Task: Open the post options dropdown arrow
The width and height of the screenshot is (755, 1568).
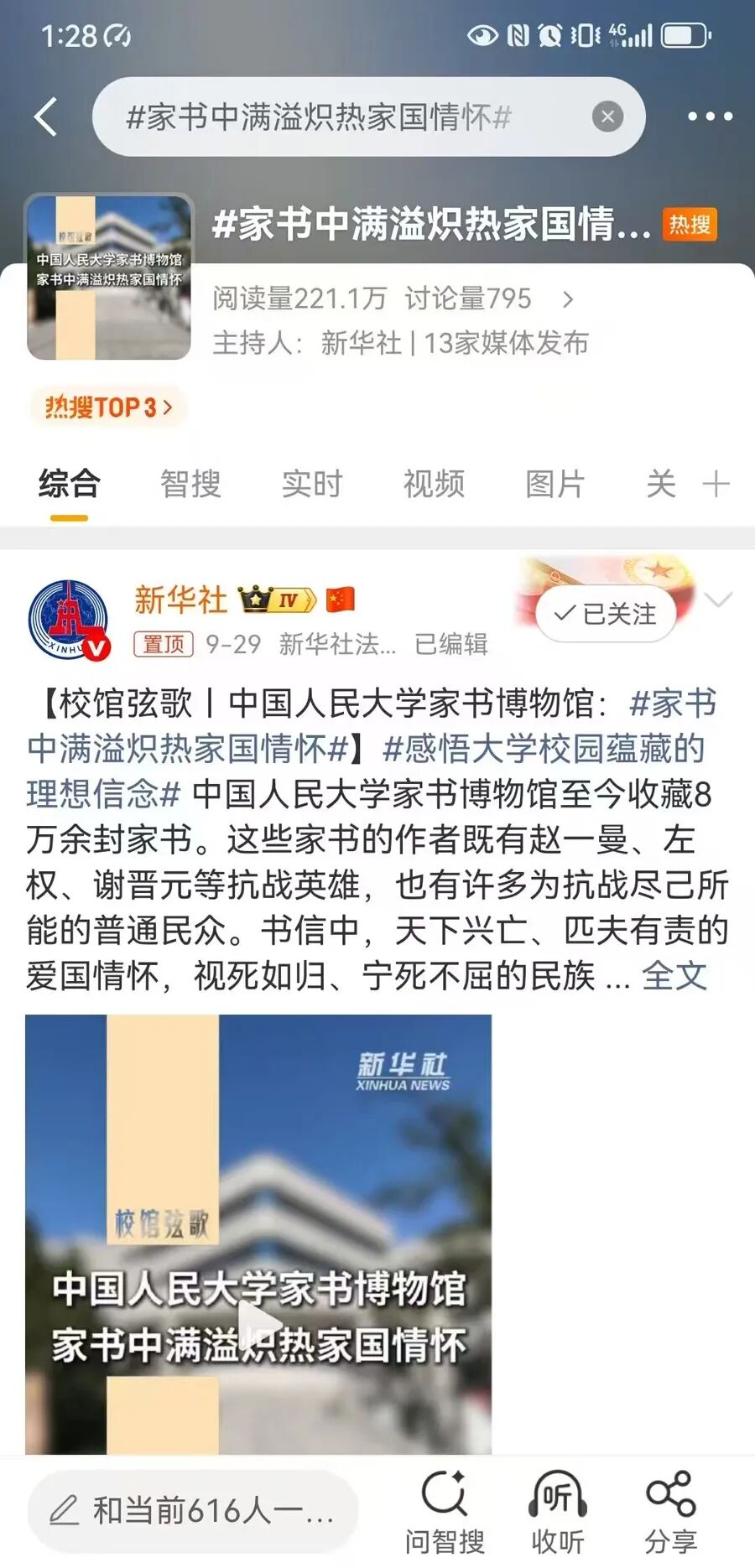Action: point(719,599)
